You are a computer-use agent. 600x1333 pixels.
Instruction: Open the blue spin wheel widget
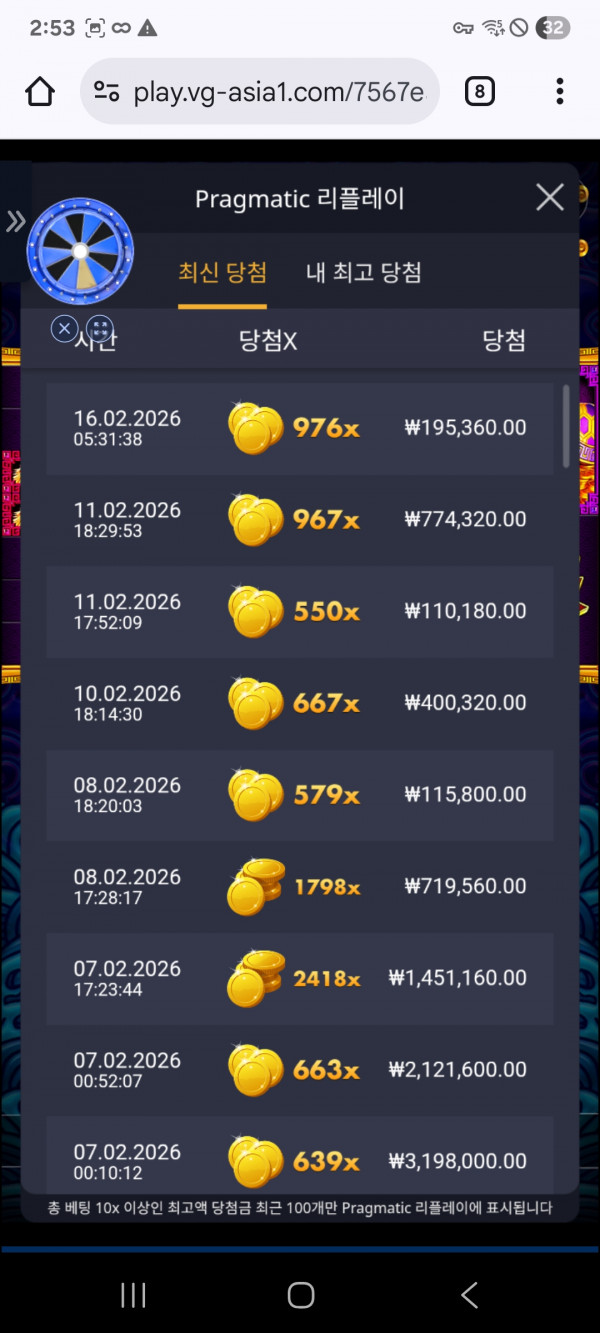[x=80, y=252]
